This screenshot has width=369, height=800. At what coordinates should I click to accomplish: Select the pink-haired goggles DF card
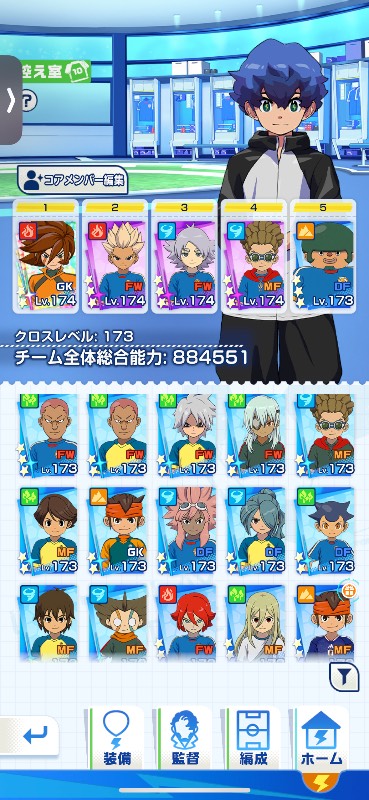(x=187, y=531)
